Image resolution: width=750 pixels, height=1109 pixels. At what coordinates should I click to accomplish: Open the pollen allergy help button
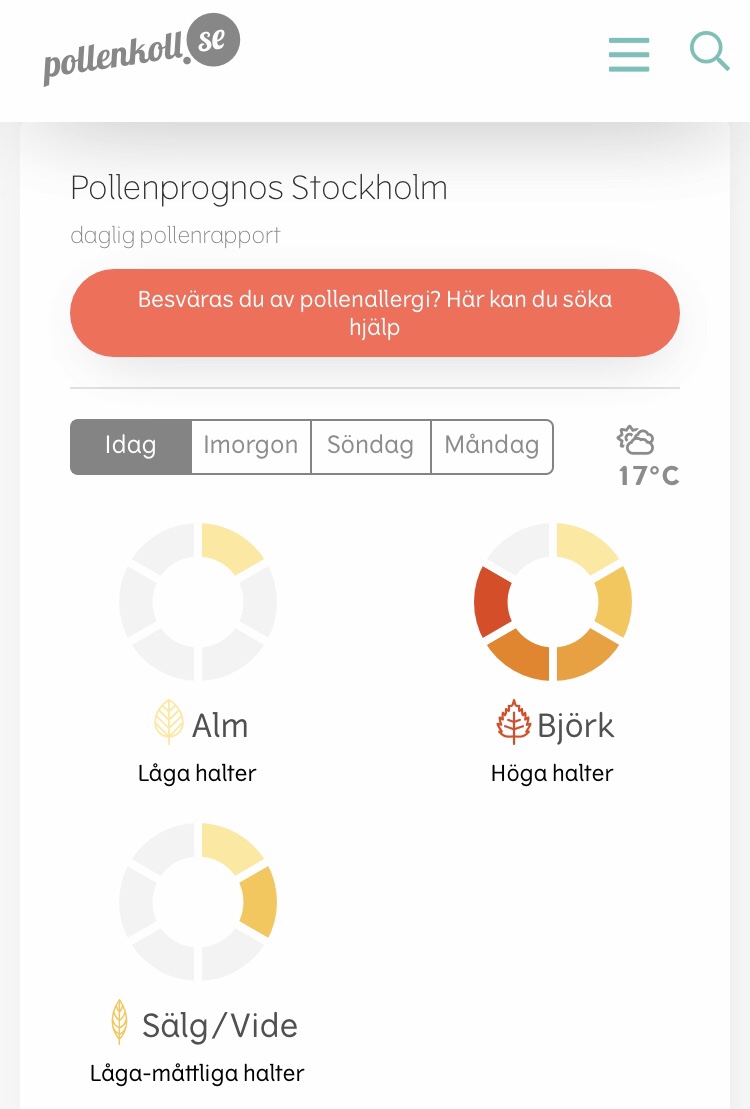(x=374, y=313)
